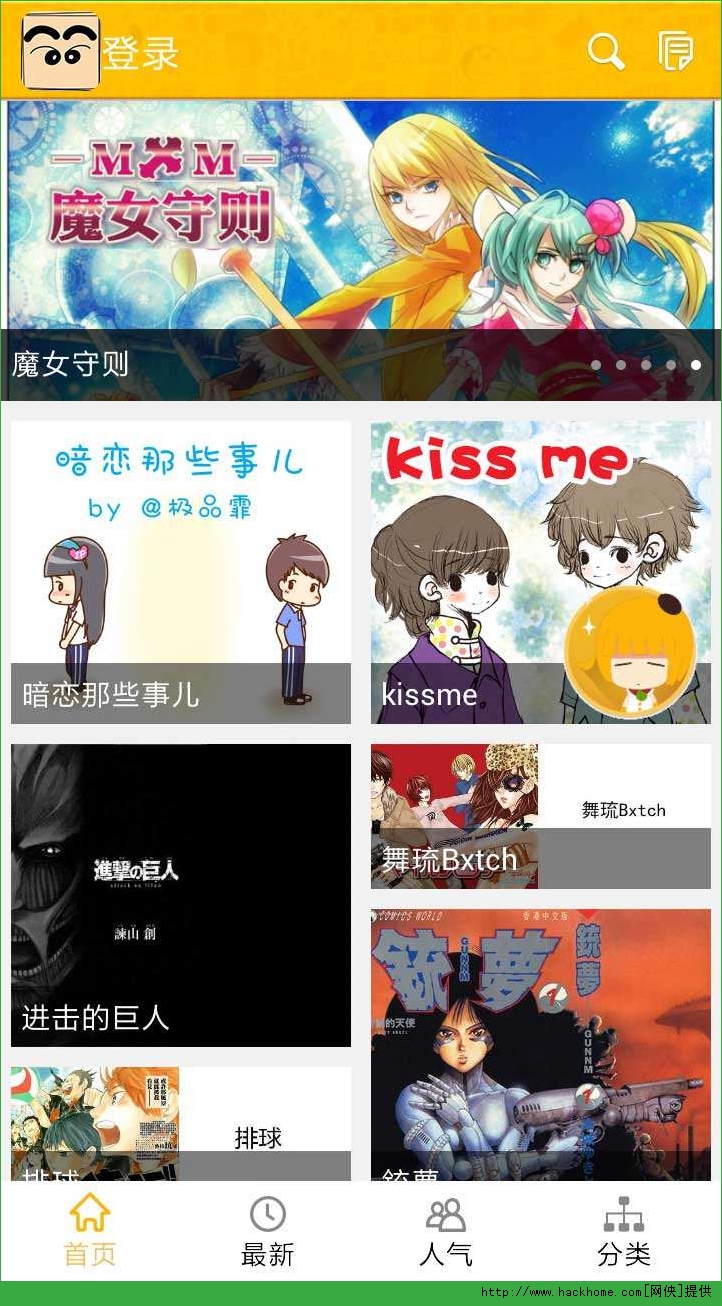Viewport: 722px width, 1306px height.
Task: Tap 登录 to log in
Action: click(140, 53)
